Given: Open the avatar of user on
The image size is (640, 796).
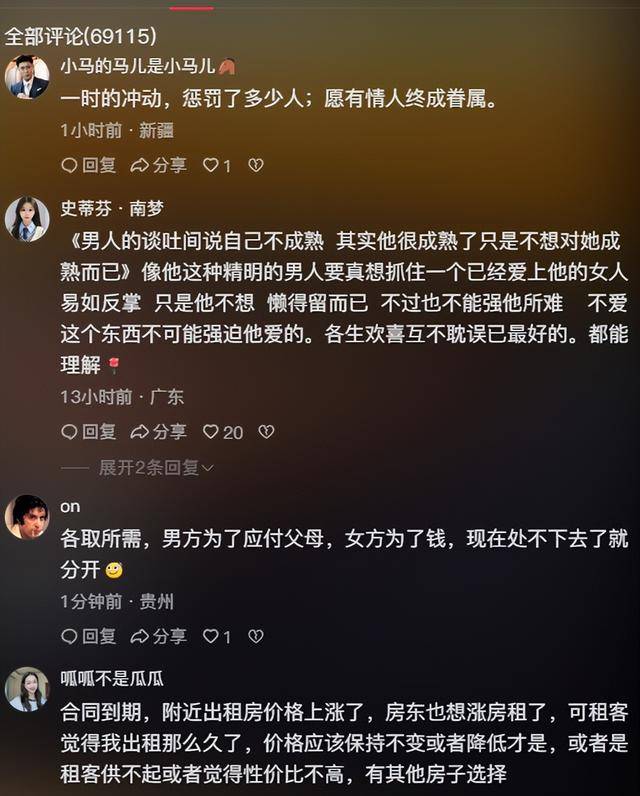Looking at the screenshot, I should coord(27,516).
